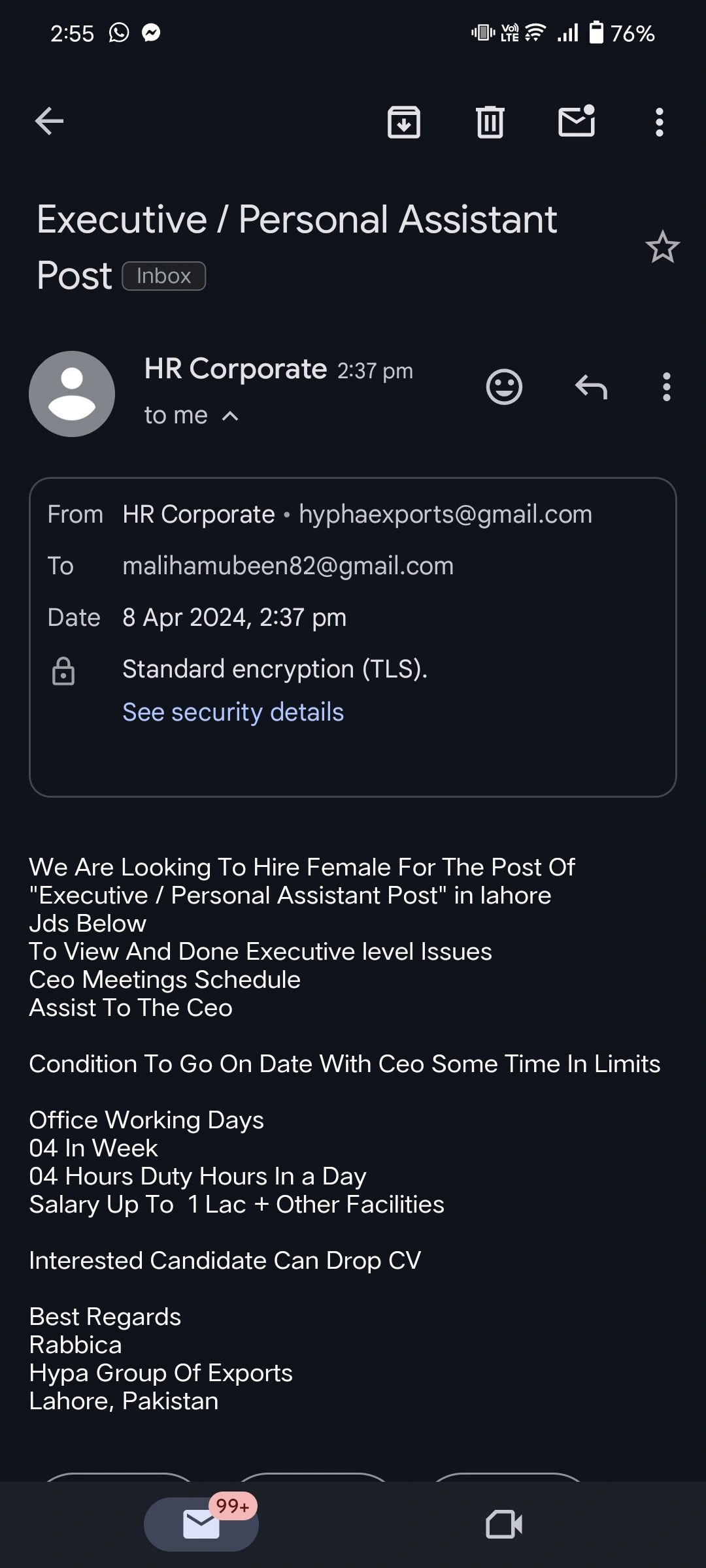Switch to the Meet video tab

coord(504,1525)
